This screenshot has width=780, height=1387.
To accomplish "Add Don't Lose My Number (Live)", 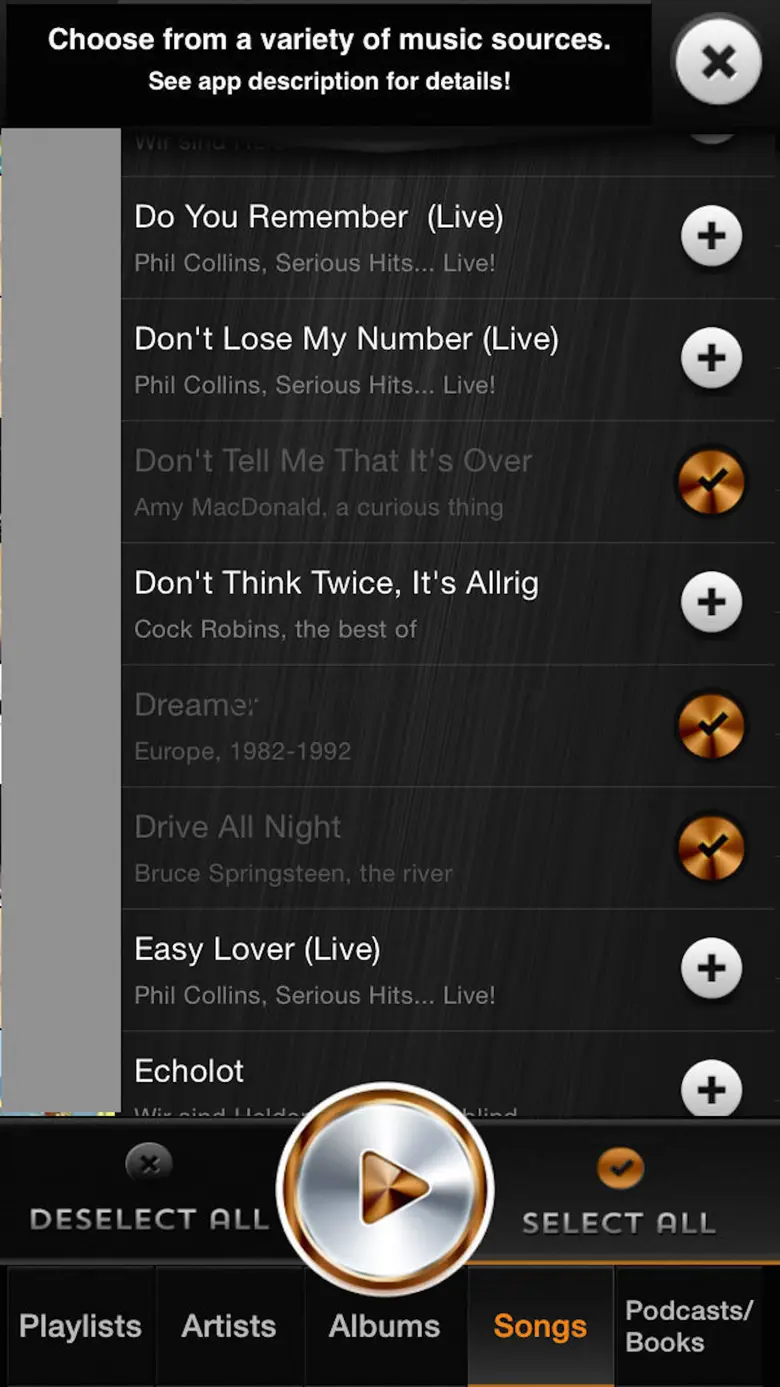I will (711, 358).
